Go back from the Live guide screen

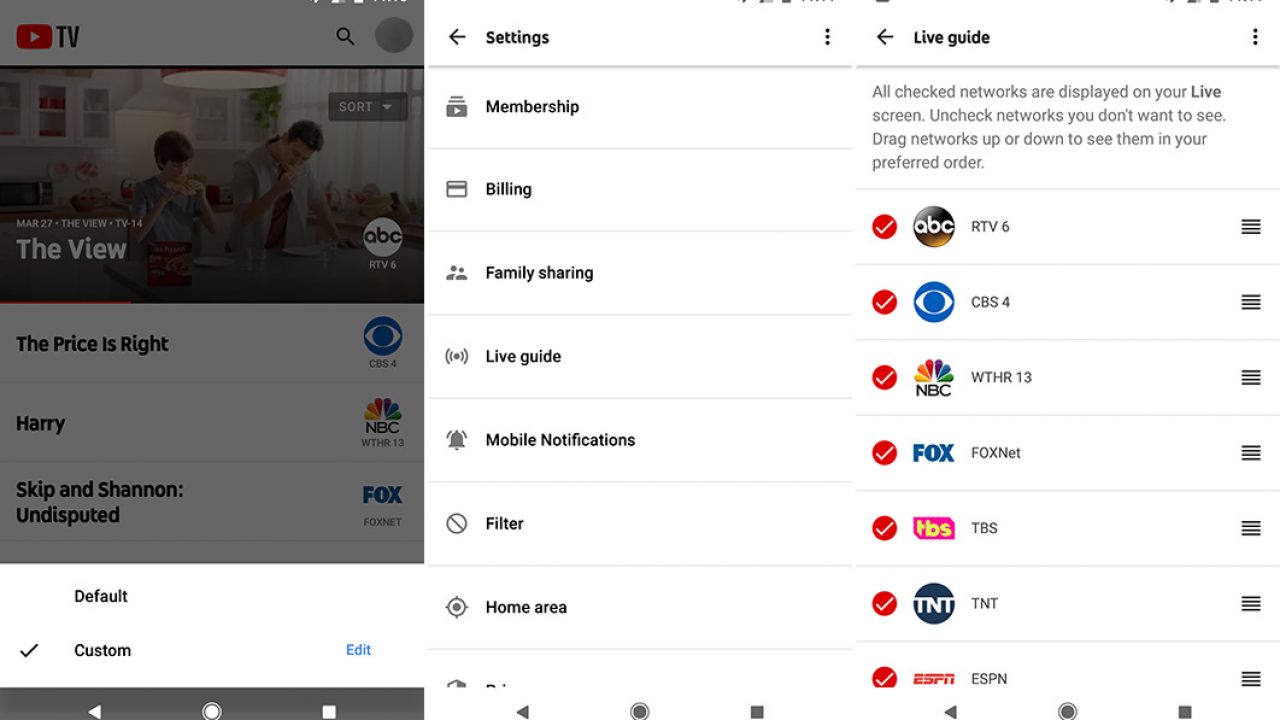[885, 37]
